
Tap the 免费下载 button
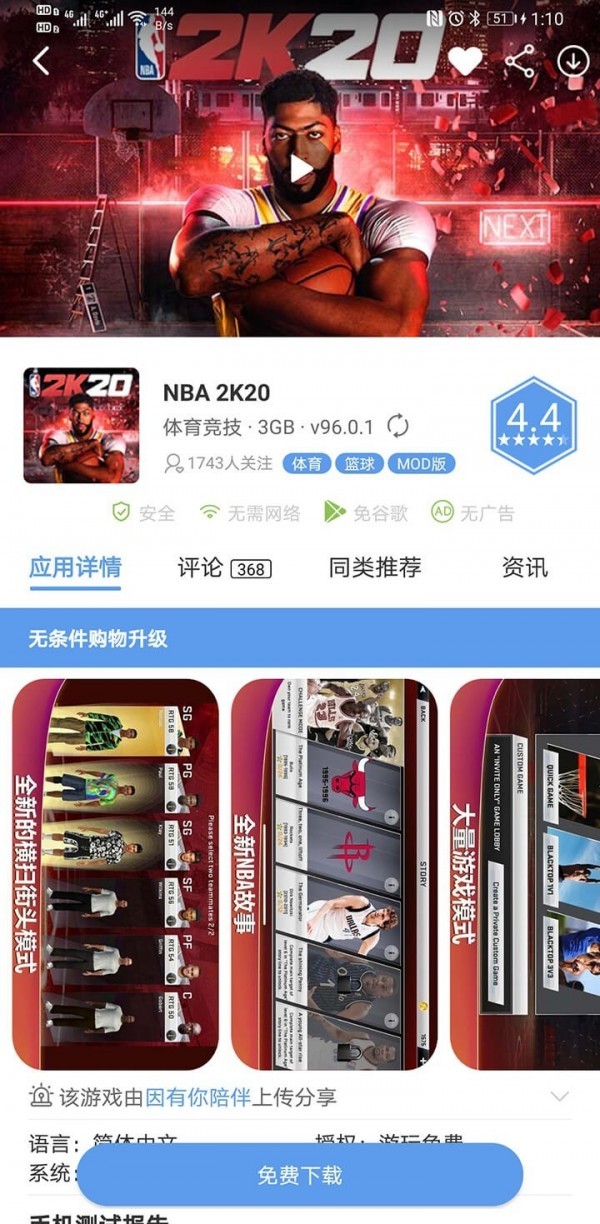pos(300,1175)
